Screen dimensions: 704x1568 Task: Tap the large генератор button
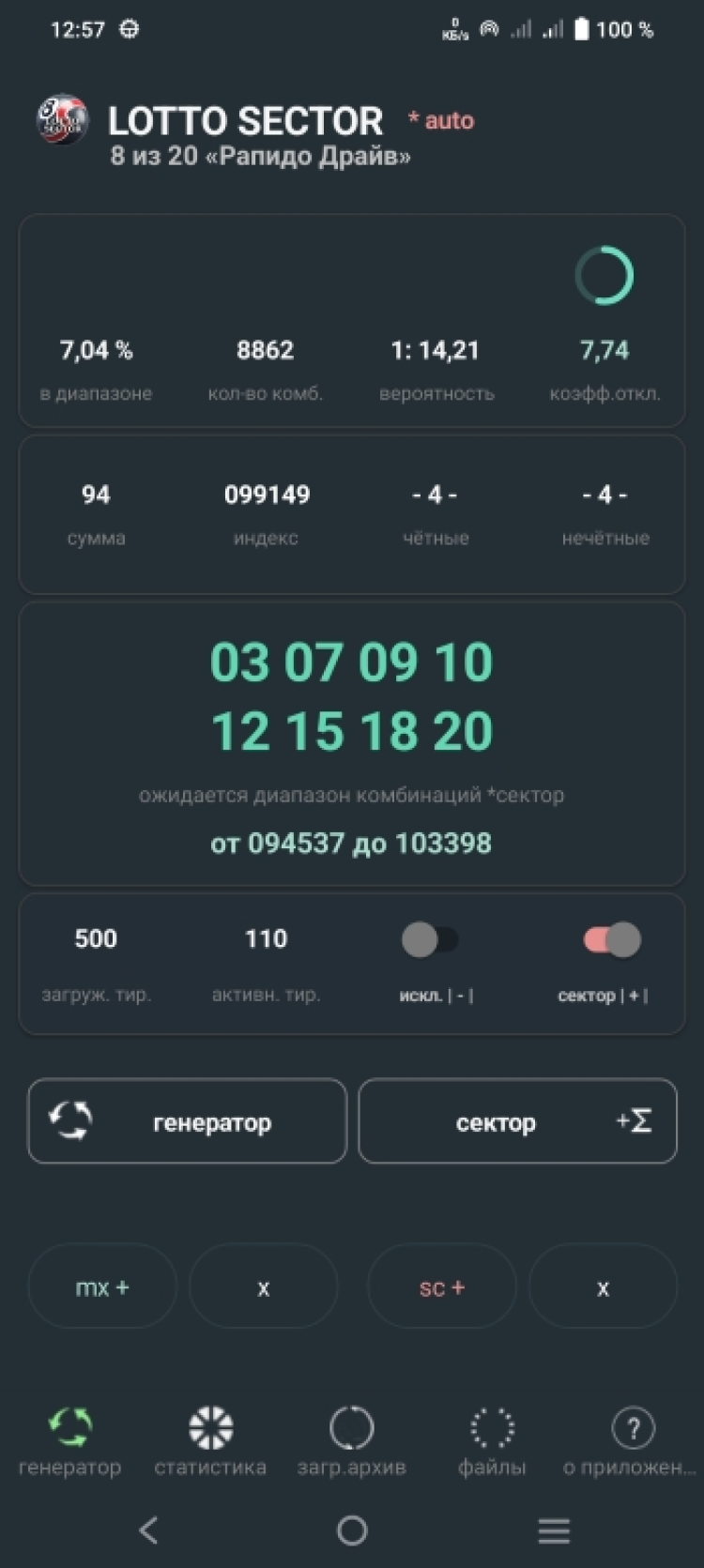(x=187, y=1121)
